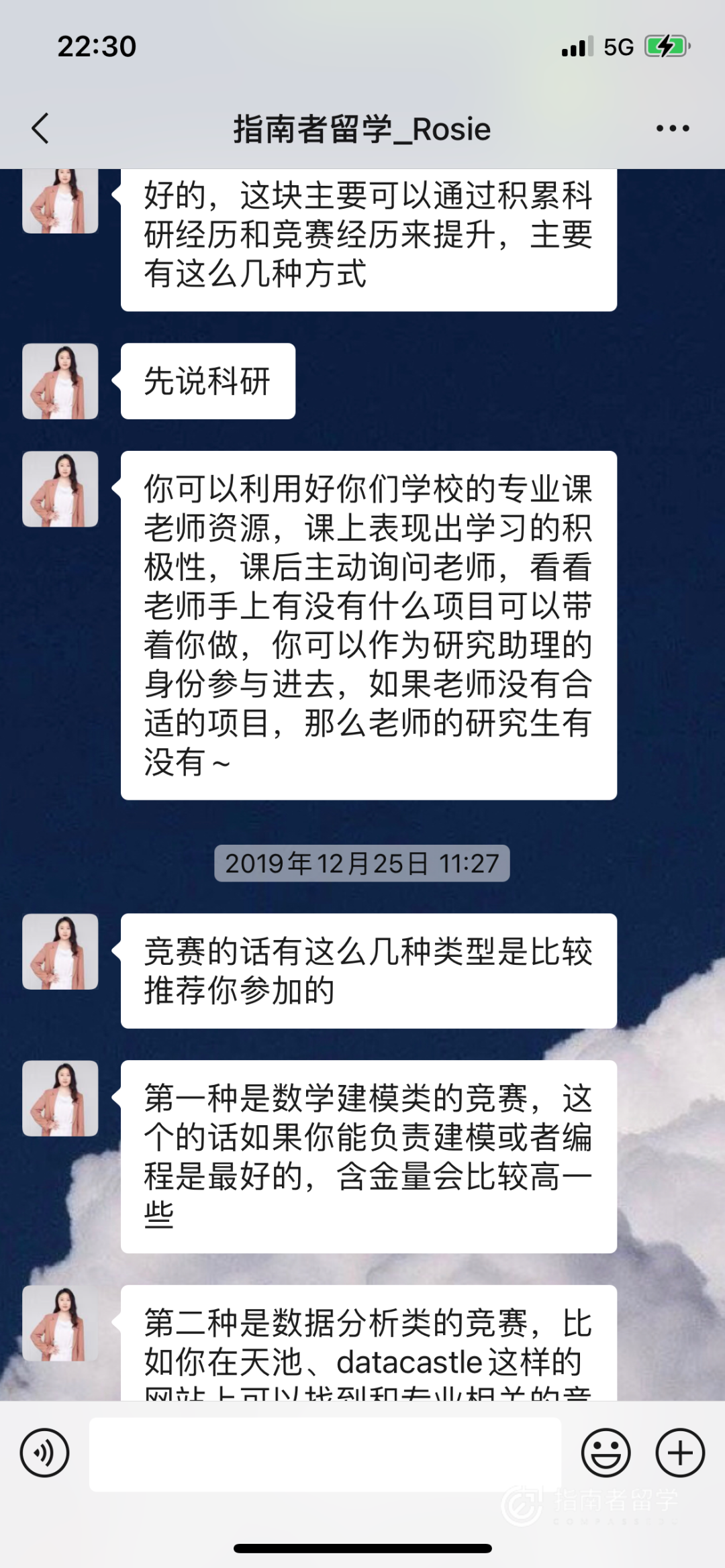Go back to the chat list
This screenshot has height=1568, width=725.
[x=40, y=128]
